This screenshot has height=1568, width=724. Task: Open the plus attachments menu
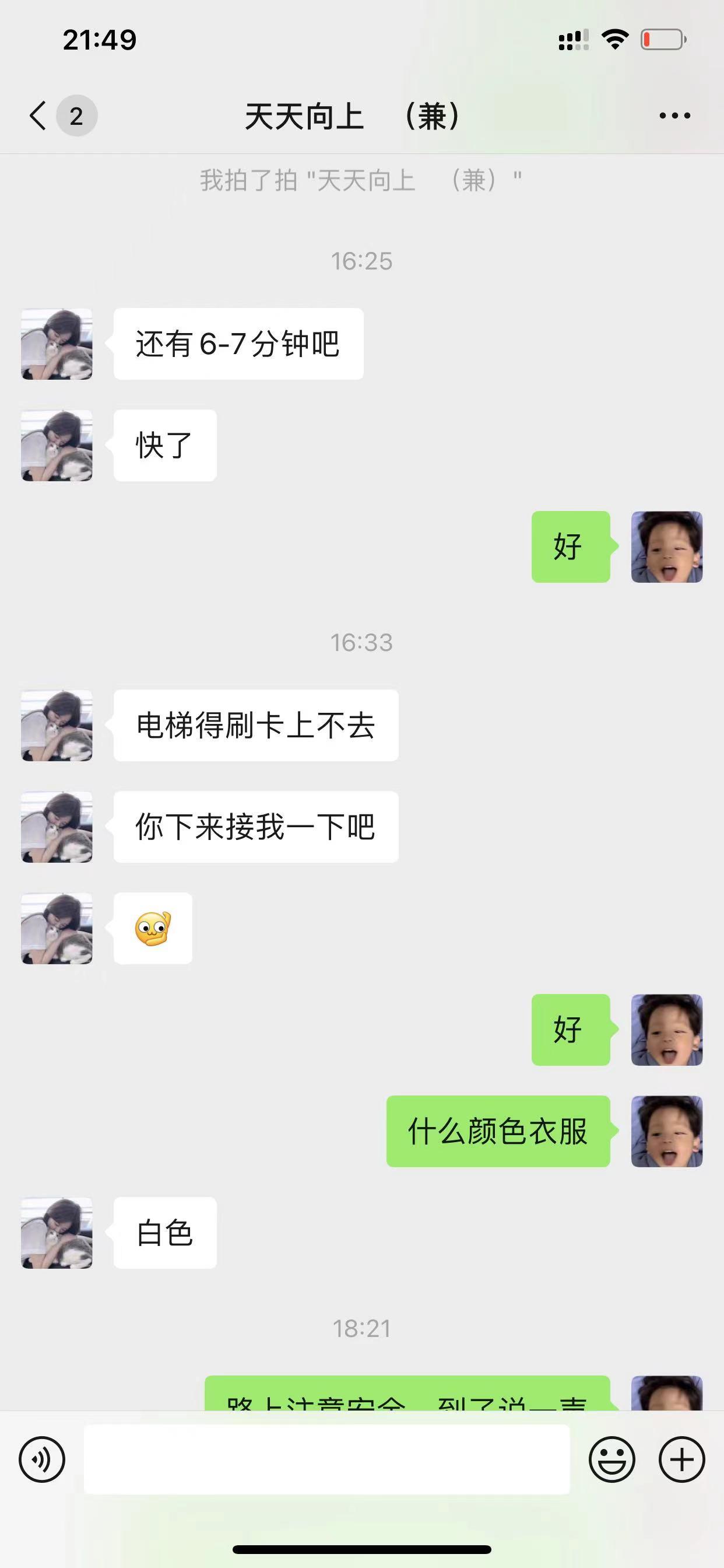pos(681,1459)
